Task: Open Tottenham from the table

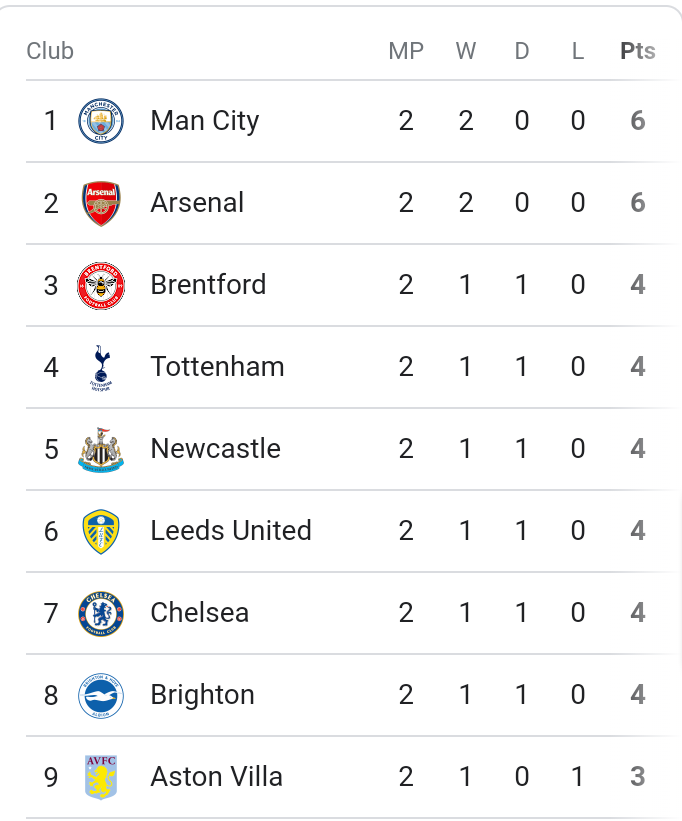Action: pos(217,367)
